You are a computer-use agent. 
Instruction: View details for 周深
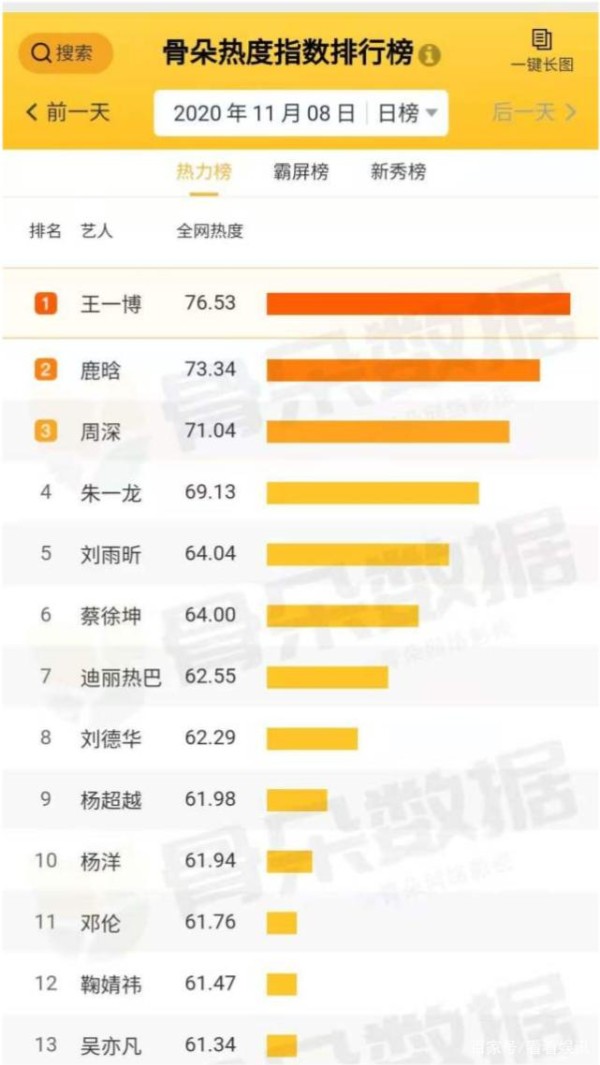tap(300, 431)
